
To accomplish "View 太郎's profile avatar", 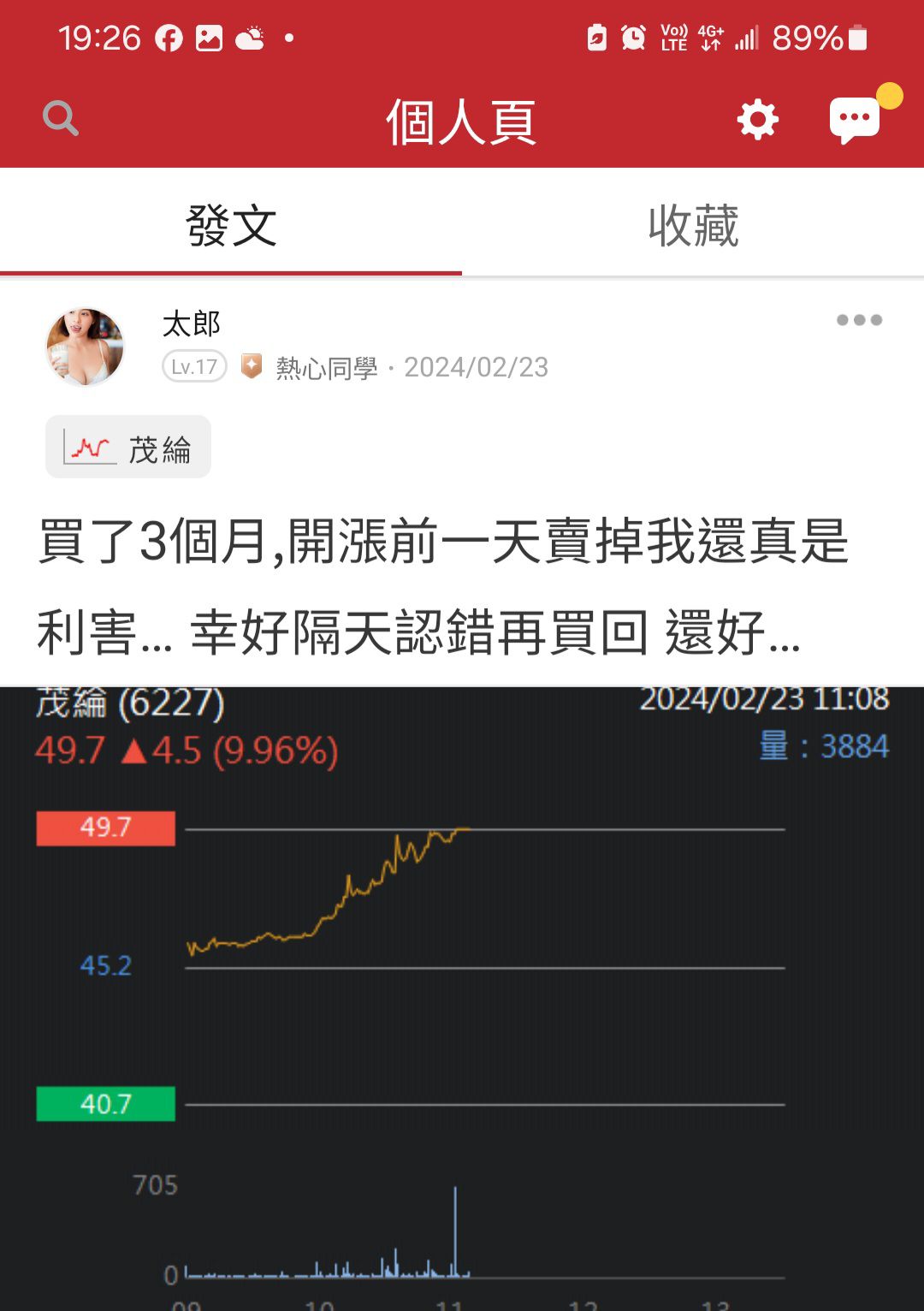I will (85, 347).
